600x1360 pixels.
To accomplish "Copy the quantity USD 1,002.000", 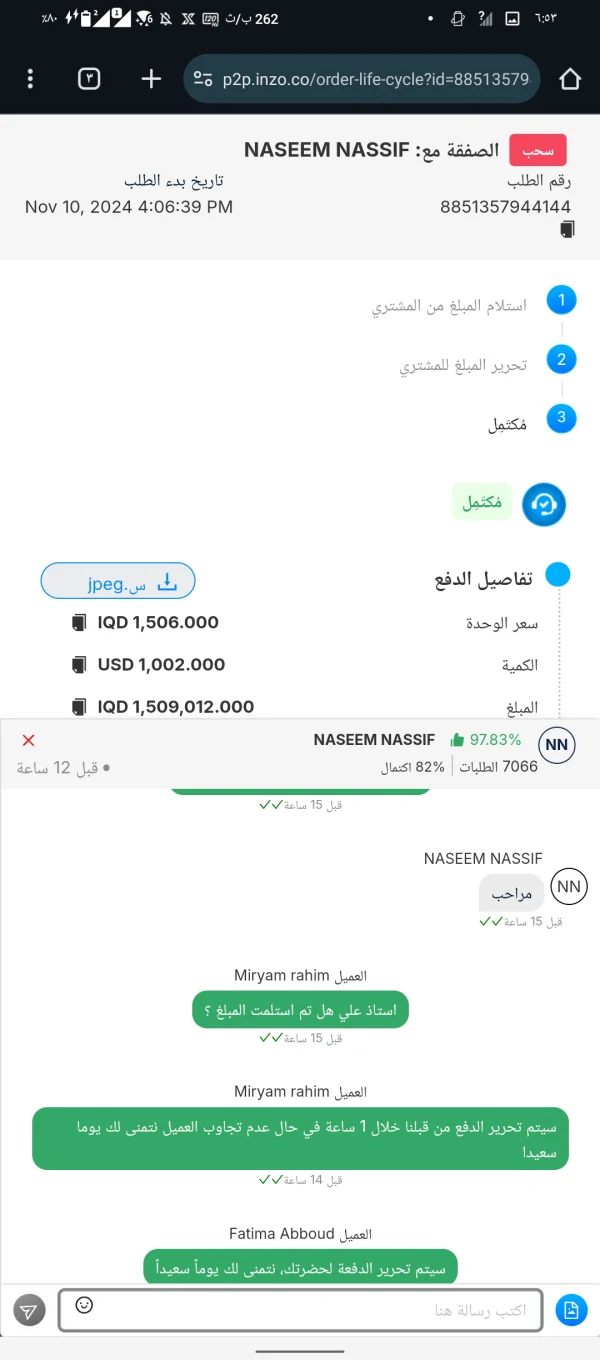I will 79,664.
